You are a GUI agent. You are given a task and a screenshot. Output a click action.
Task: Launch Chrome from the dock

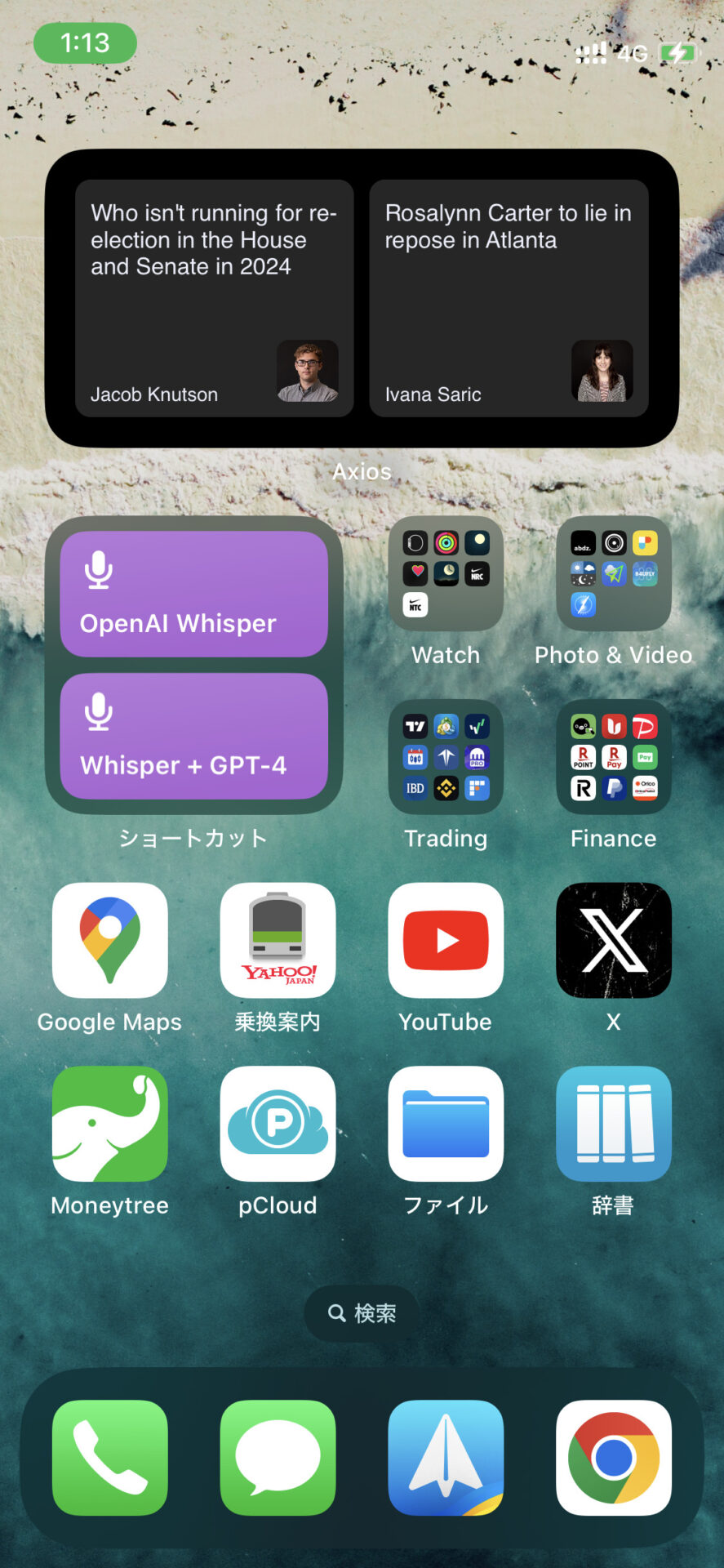[614, 1458]
